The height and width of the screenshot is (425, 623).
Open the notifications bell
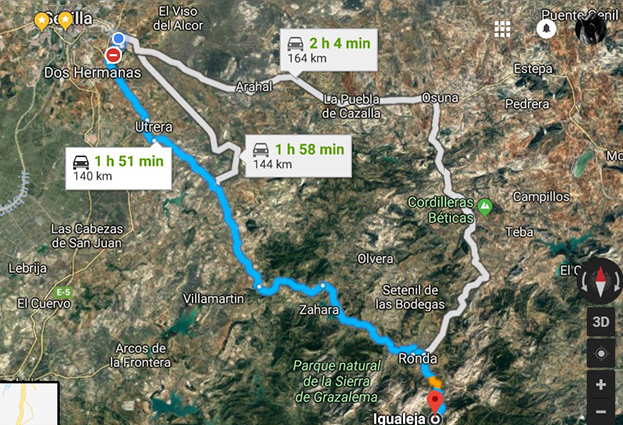point(546,29)
